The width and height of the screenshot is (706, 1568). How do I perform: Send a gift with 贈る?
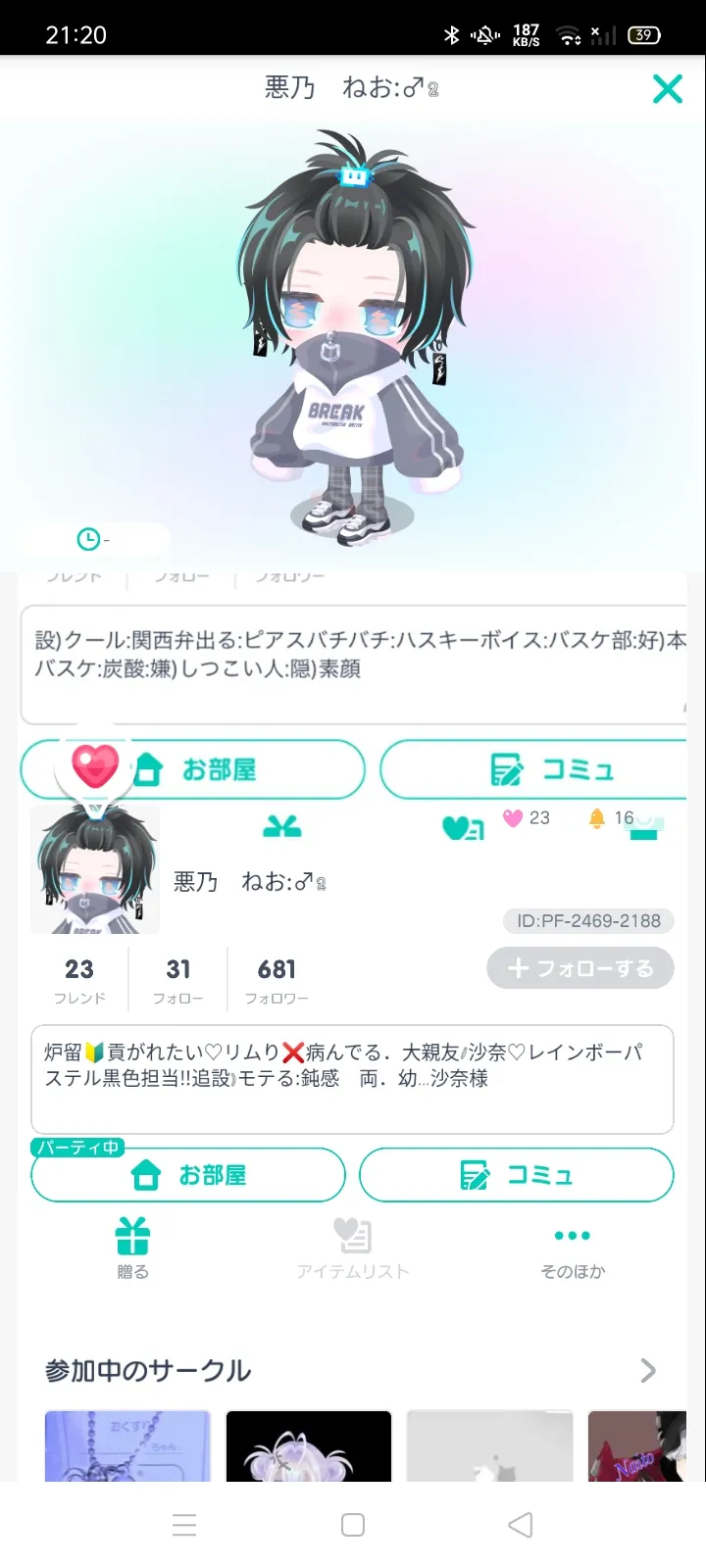(x=132, y=1248)
